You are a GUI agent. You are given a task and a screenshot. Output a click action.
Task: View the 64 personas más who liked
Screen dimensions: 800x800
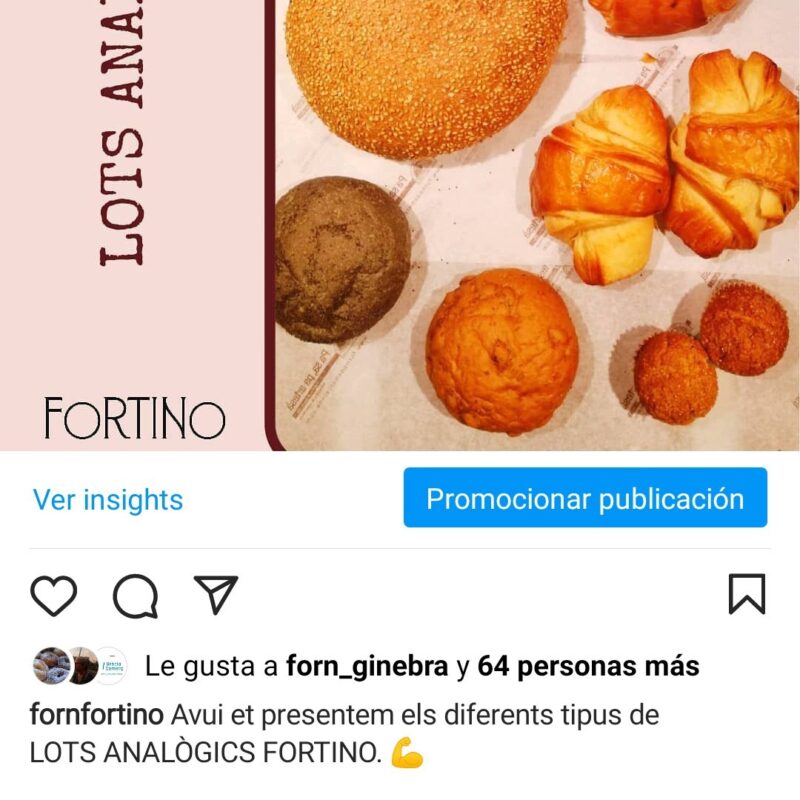pyautogui.click(x=588, y=666)
